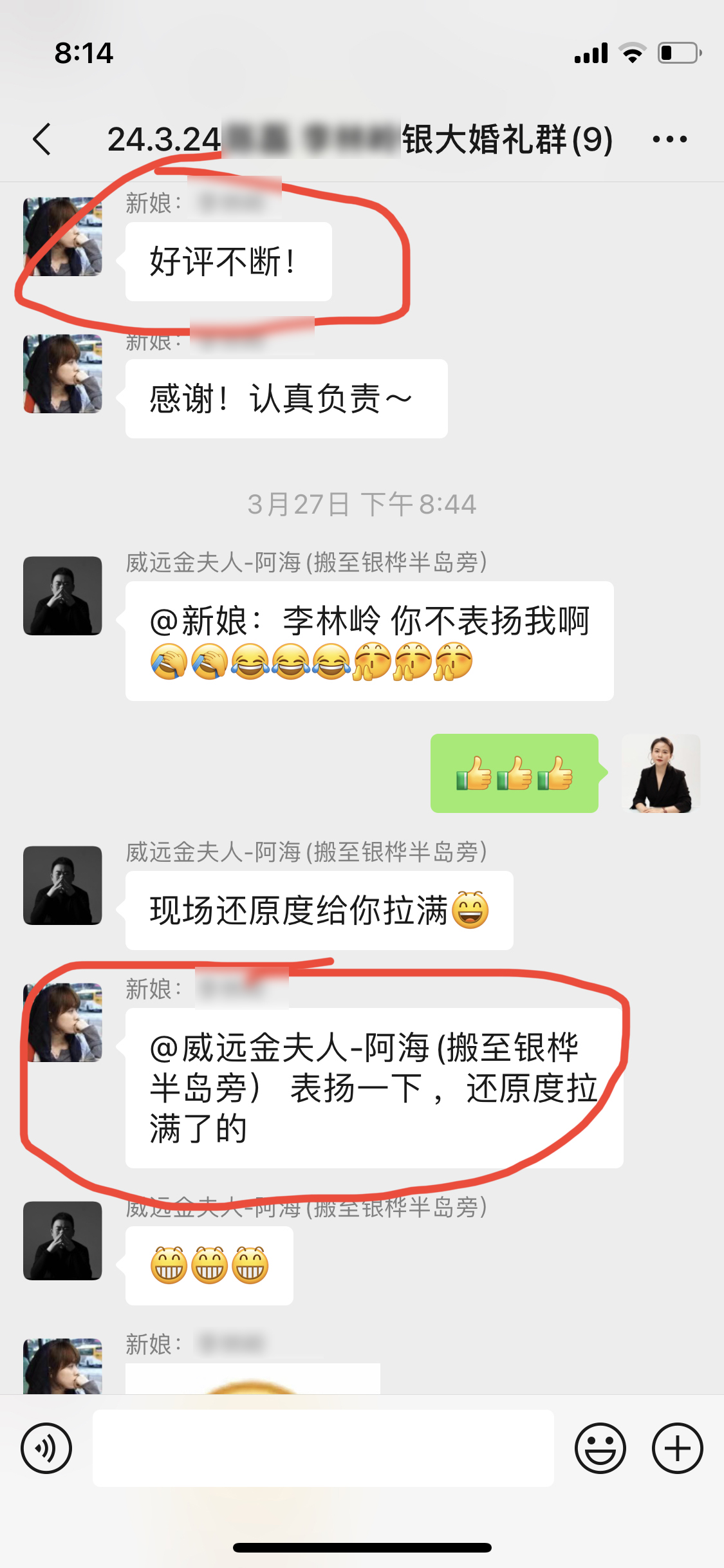724x1568 pixels.
Task: Open bride's avatar beside 表扬一下 message
Action: (62, 1022)
